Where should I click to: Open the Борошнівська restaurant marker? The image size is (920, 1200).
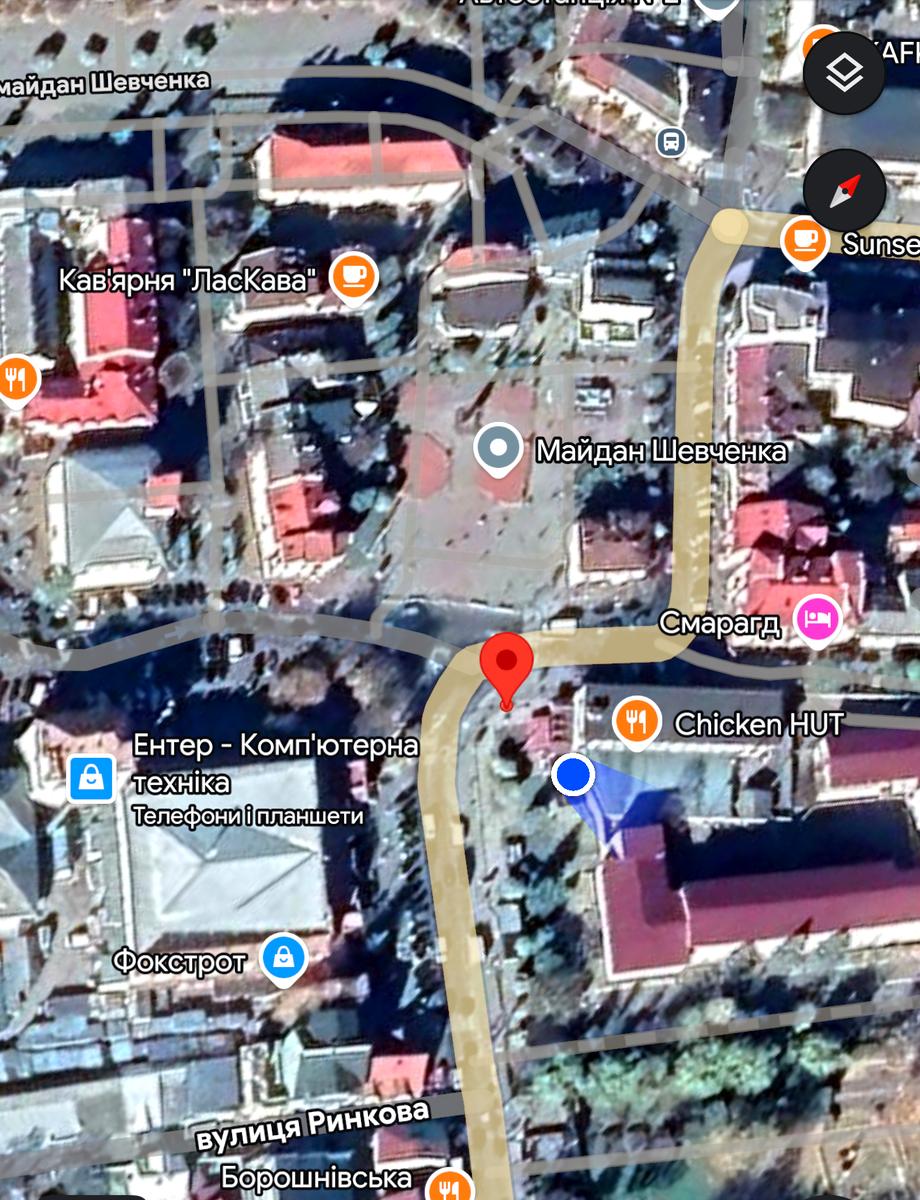point(449,1185)
